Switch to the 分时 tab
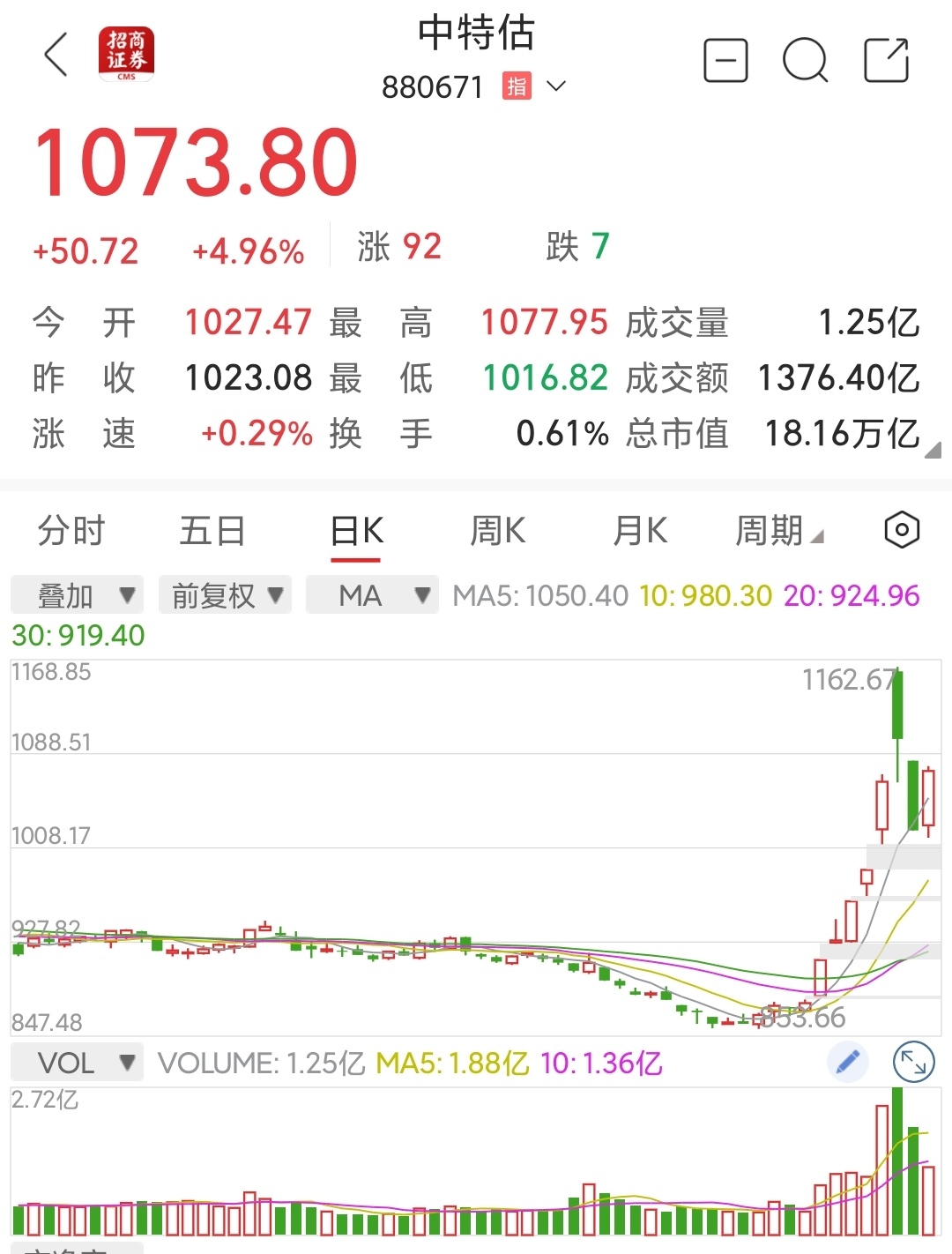The height and width of the screenshot is (1254, 952). 70,530
